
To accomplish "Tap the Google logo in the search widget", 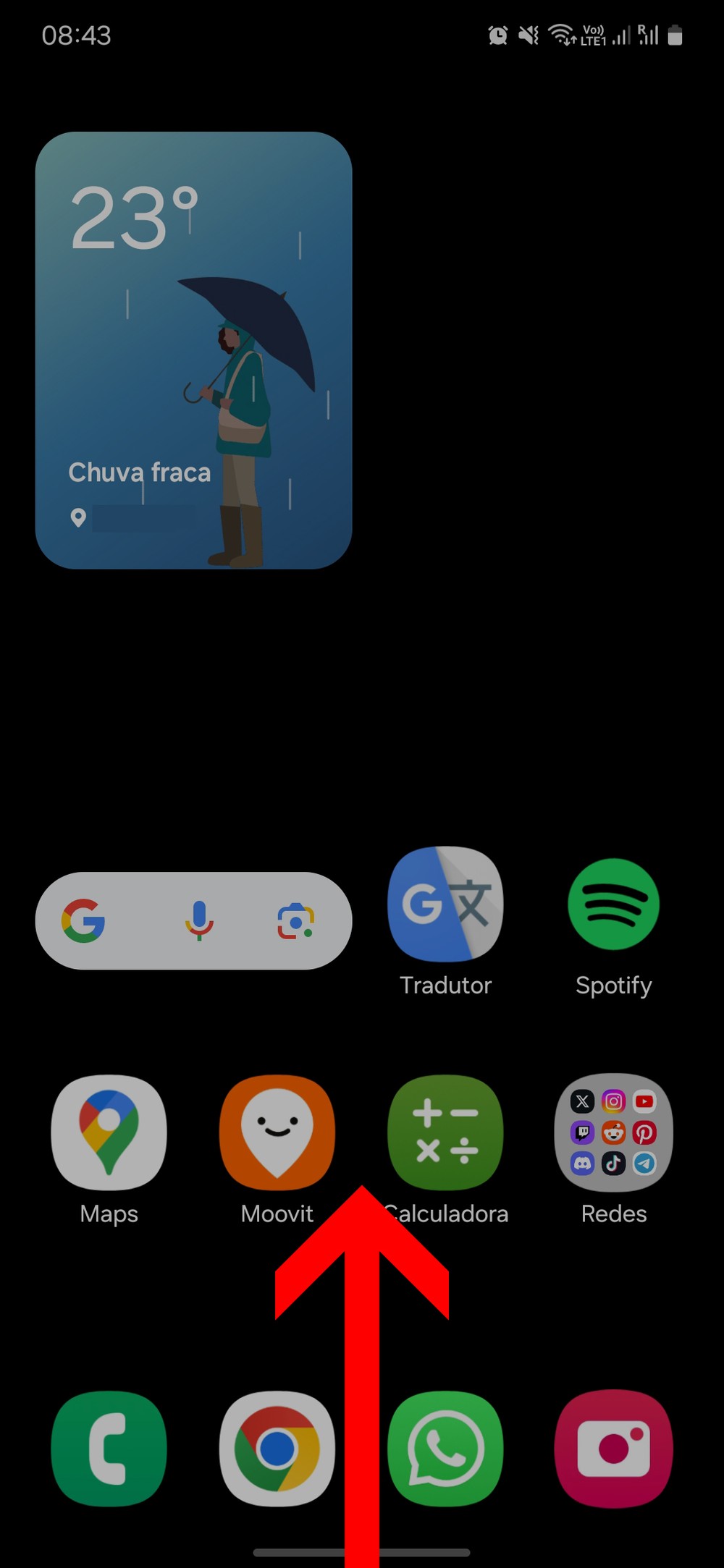I will tap(84, 920).
